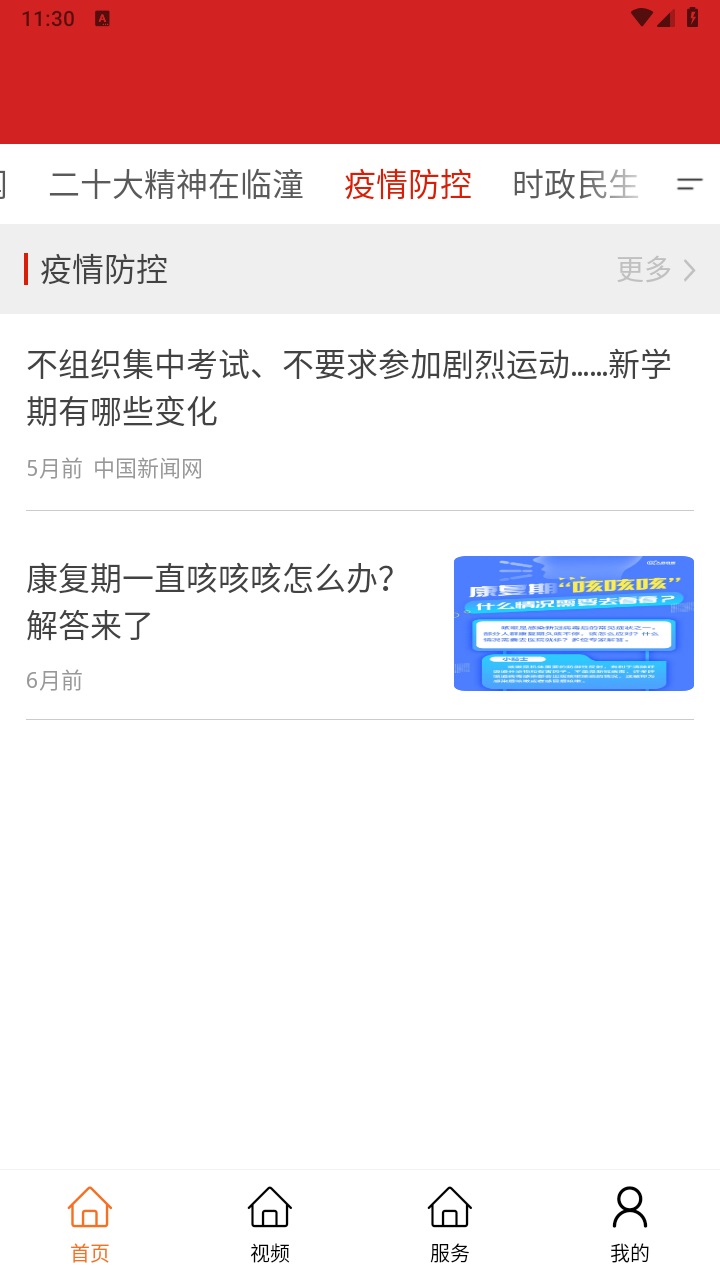Expand 更多 to see more 疫情防控 news
This screenshot has width=720, height=1280.
coord(641,270)
